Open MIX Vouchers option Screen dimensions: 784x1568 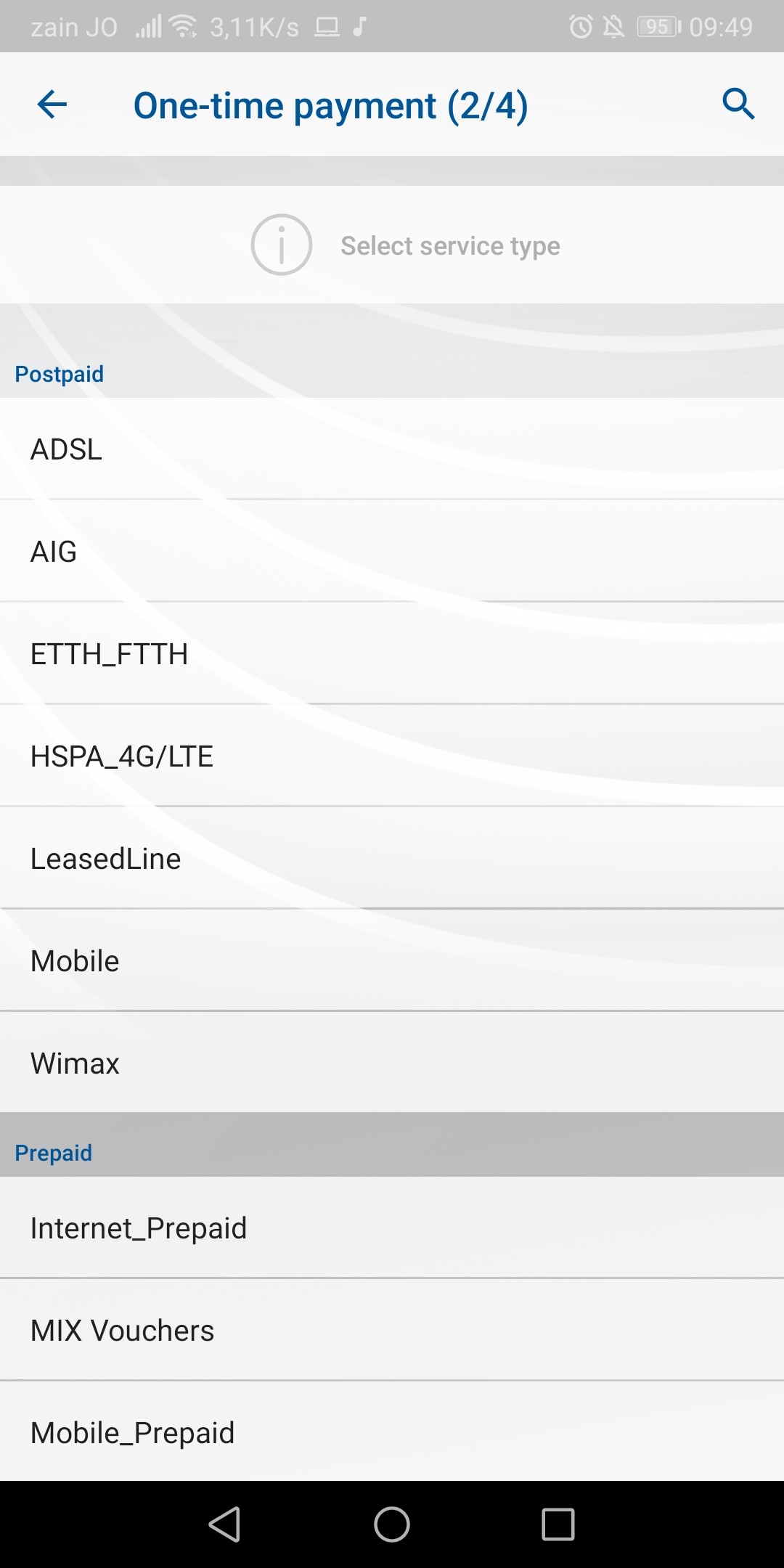[392, 1331]
